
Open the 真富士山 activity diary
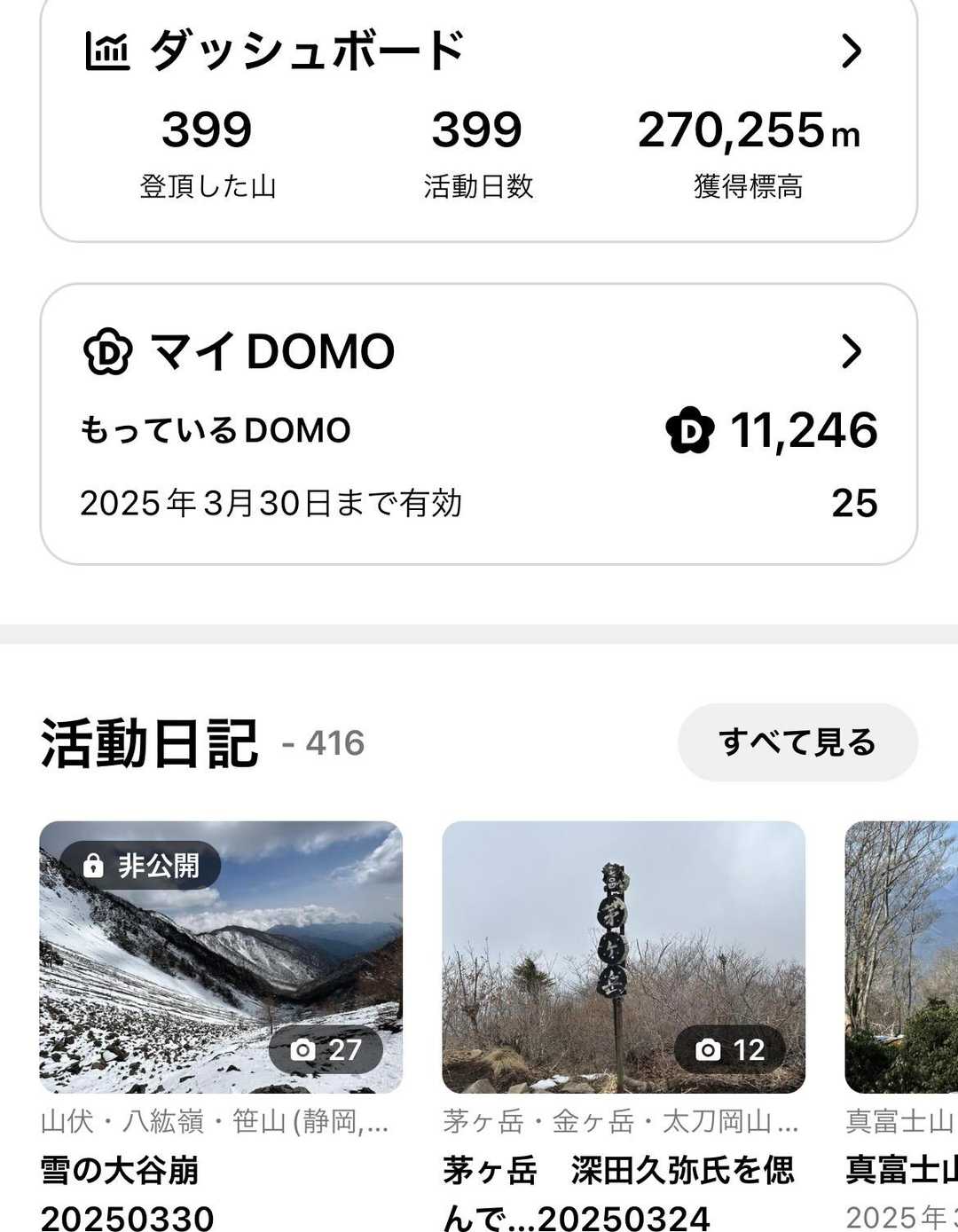click(x=902, y=957)
